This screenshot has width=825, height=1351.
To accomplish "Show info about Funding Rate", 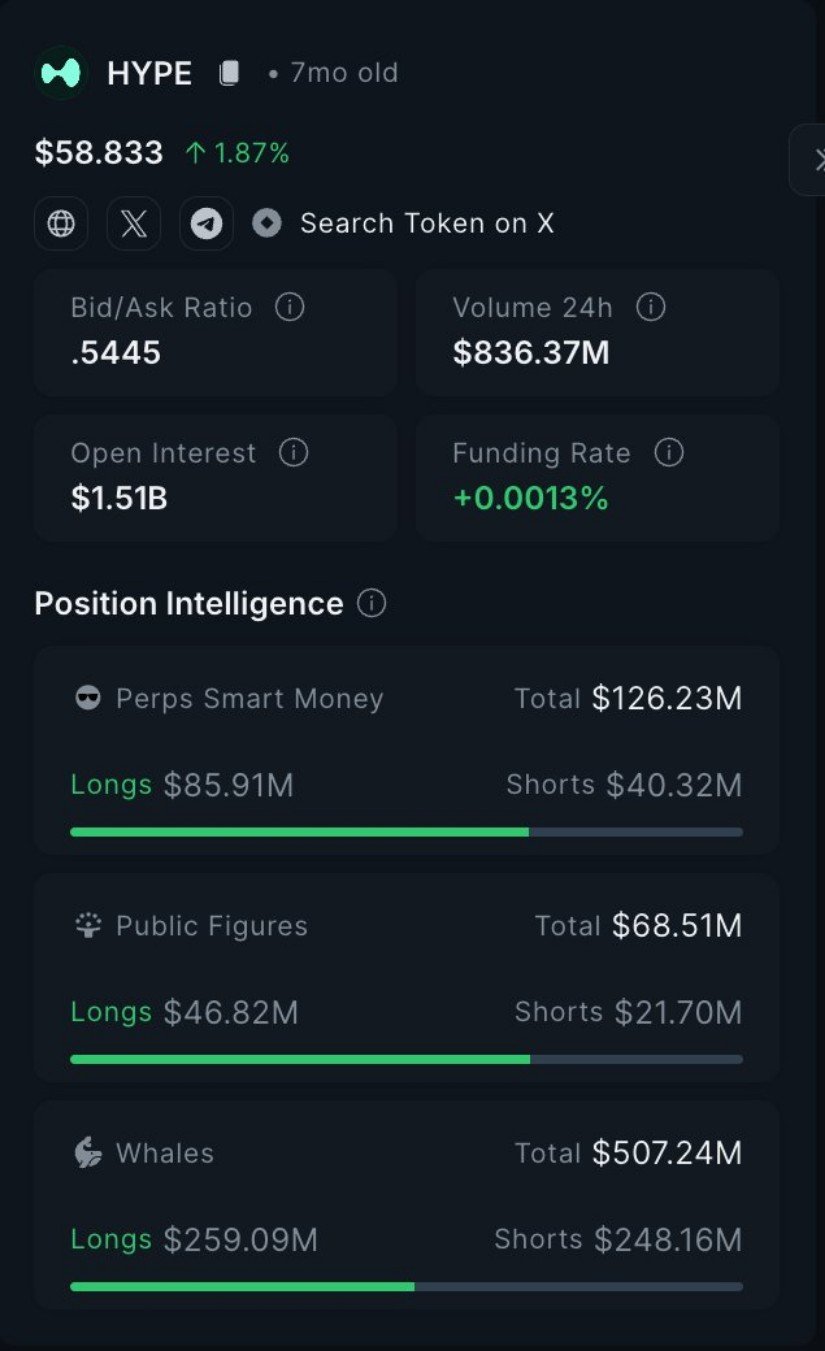I will (668, 453).
